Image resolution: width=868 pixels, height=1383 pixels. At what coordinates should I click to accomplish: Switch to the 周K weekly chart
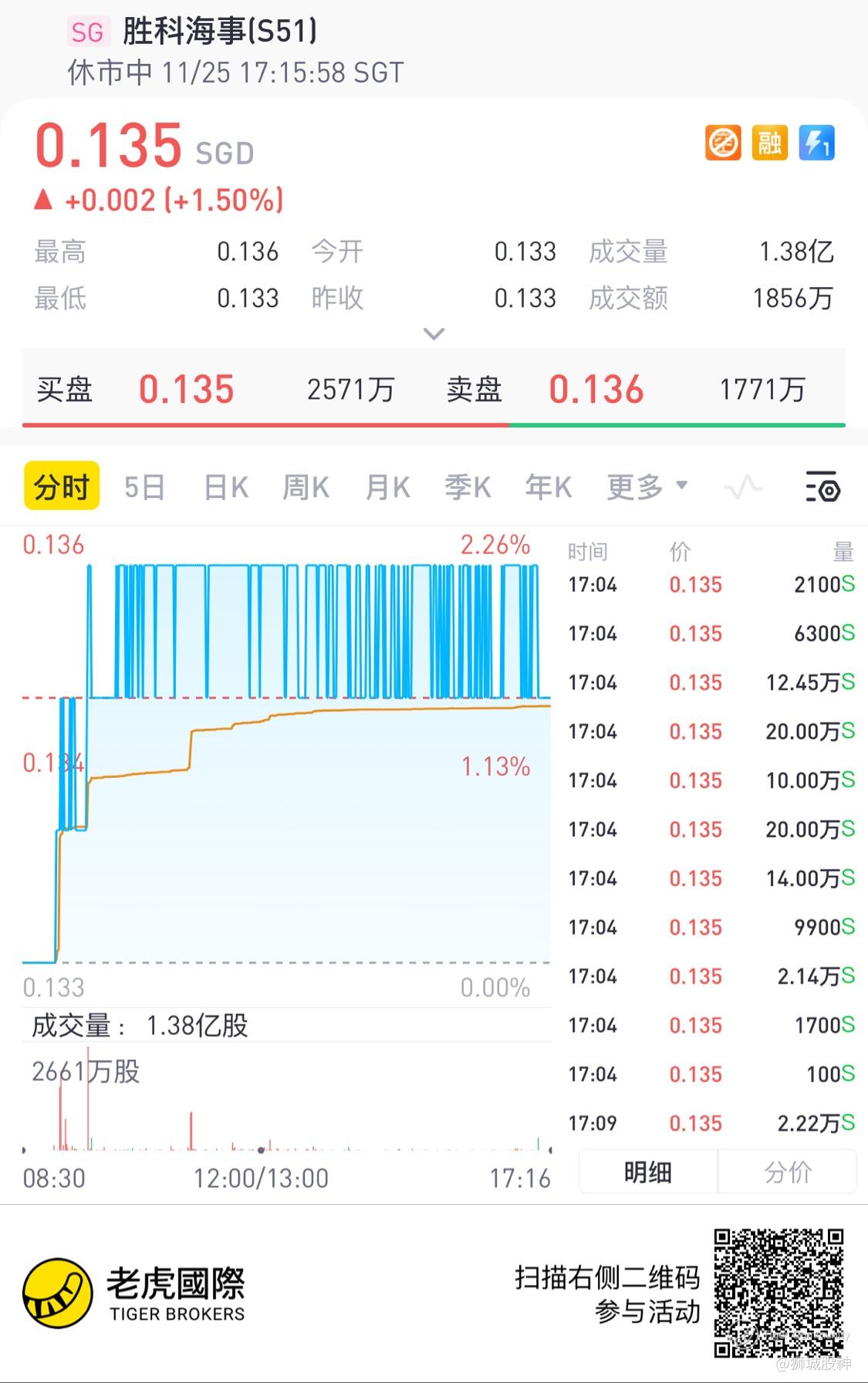coord(306,487)
